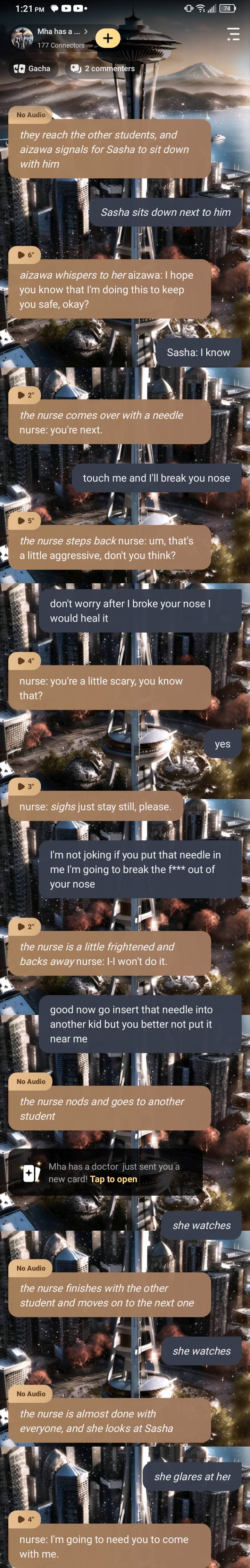View the 2 commenters
Screen dimensions: 250x1568
[x=102, y=69]
